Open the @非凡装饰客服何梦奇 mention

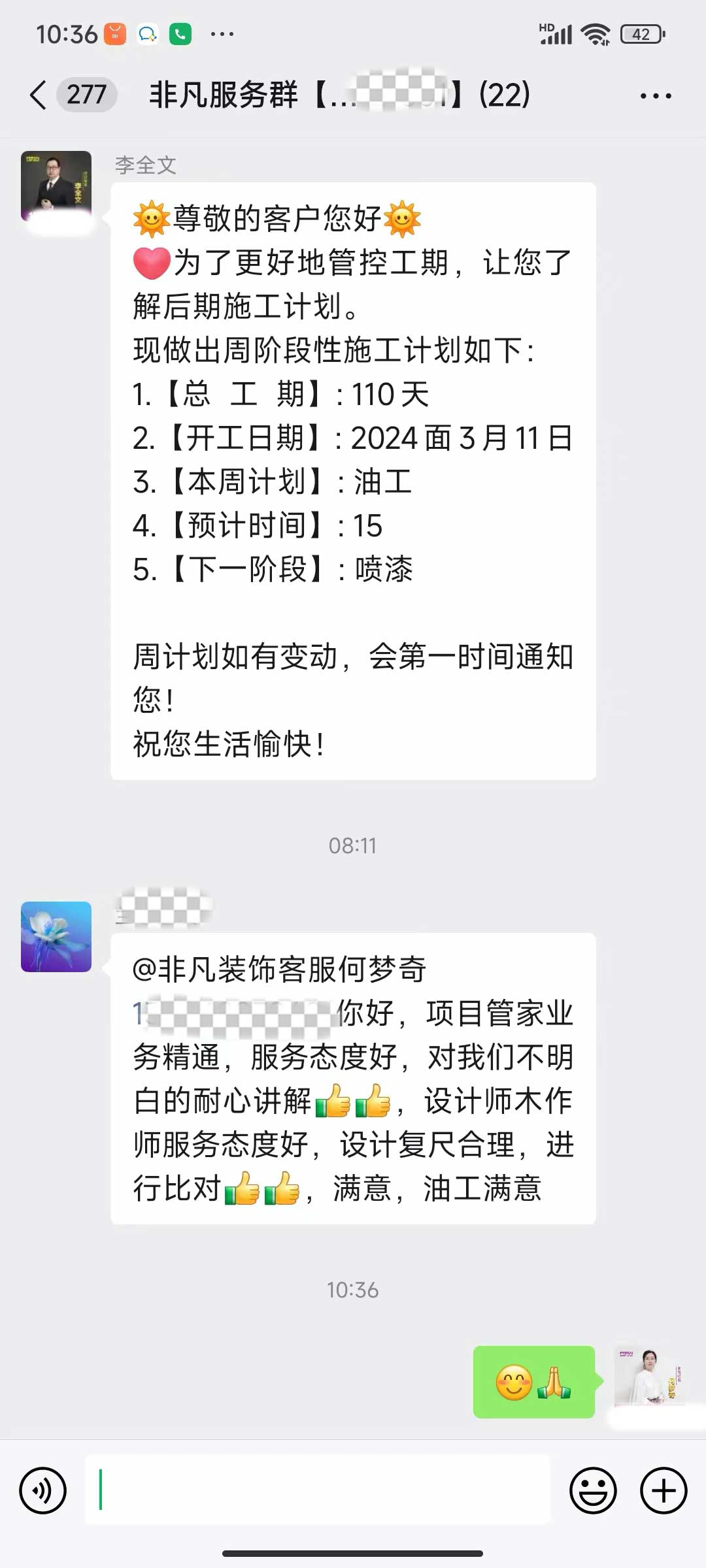[279, 970]
